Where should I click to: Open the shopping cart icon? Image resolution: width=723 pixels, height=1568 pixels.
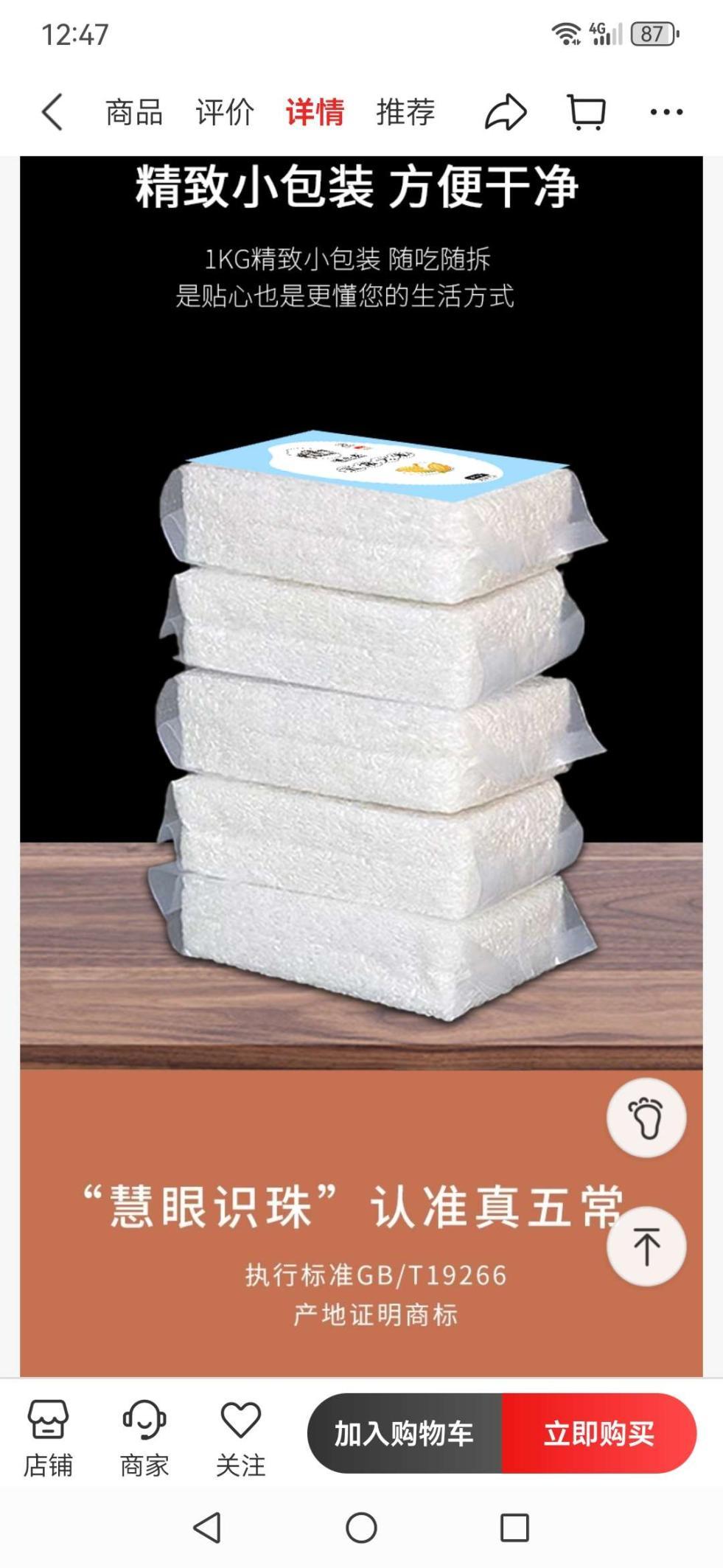[x=587, y=112]
